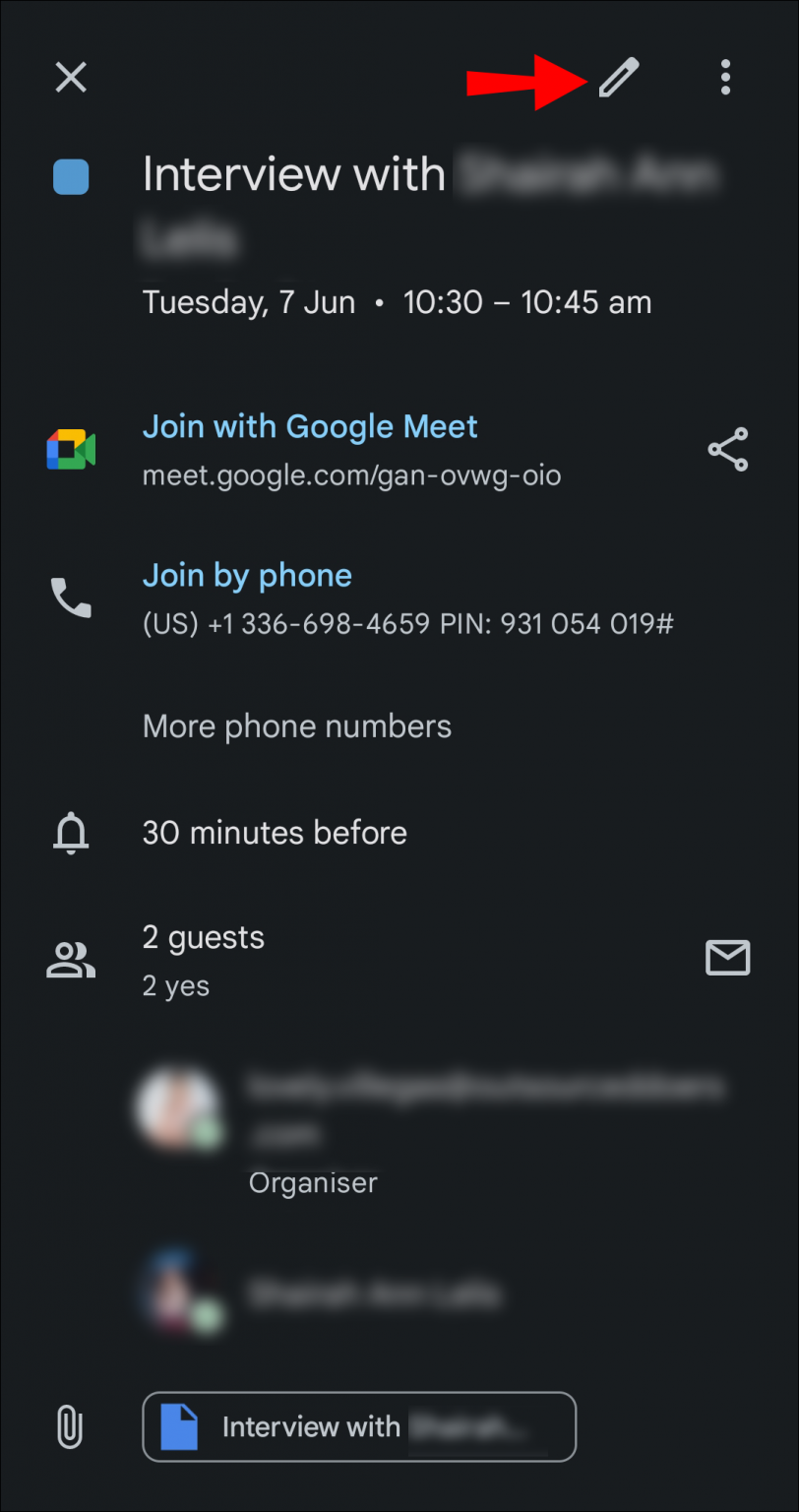Email all guests via envelope icon
Screen dimensions: 799x1512
click(x=728, y=957)
